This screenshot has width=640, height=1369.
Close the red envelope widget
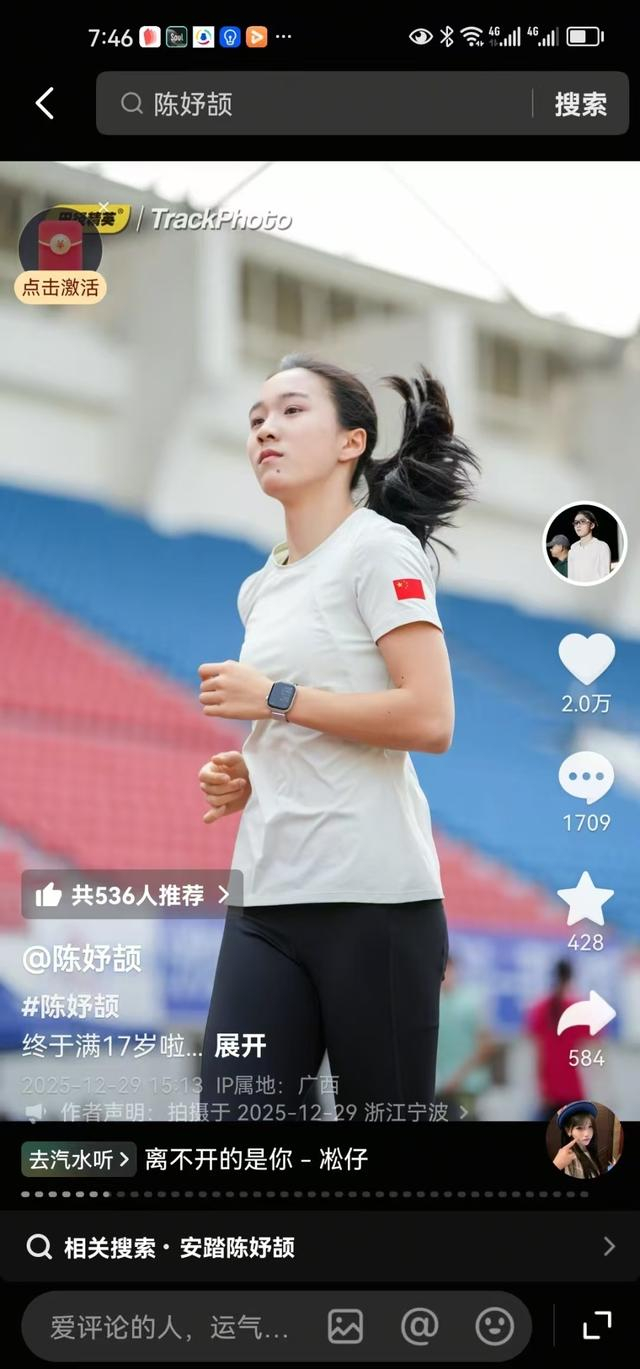[x=103, y=208]
